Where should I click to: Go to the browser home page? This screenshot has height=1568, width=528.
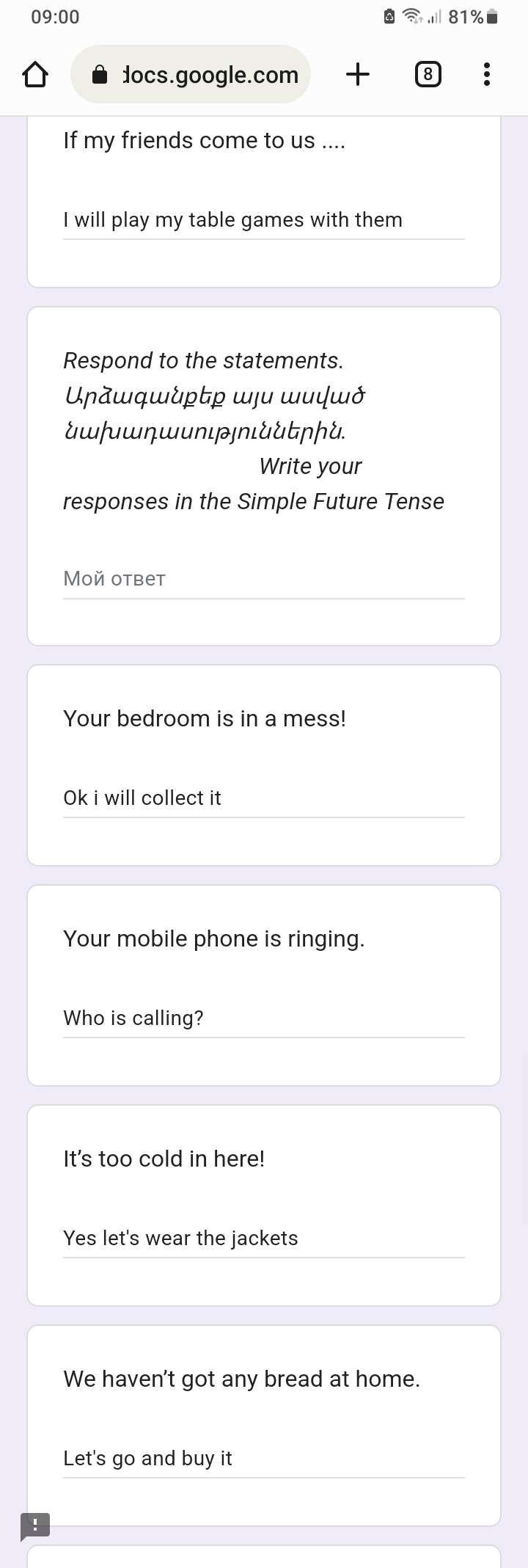pos(35,74)
